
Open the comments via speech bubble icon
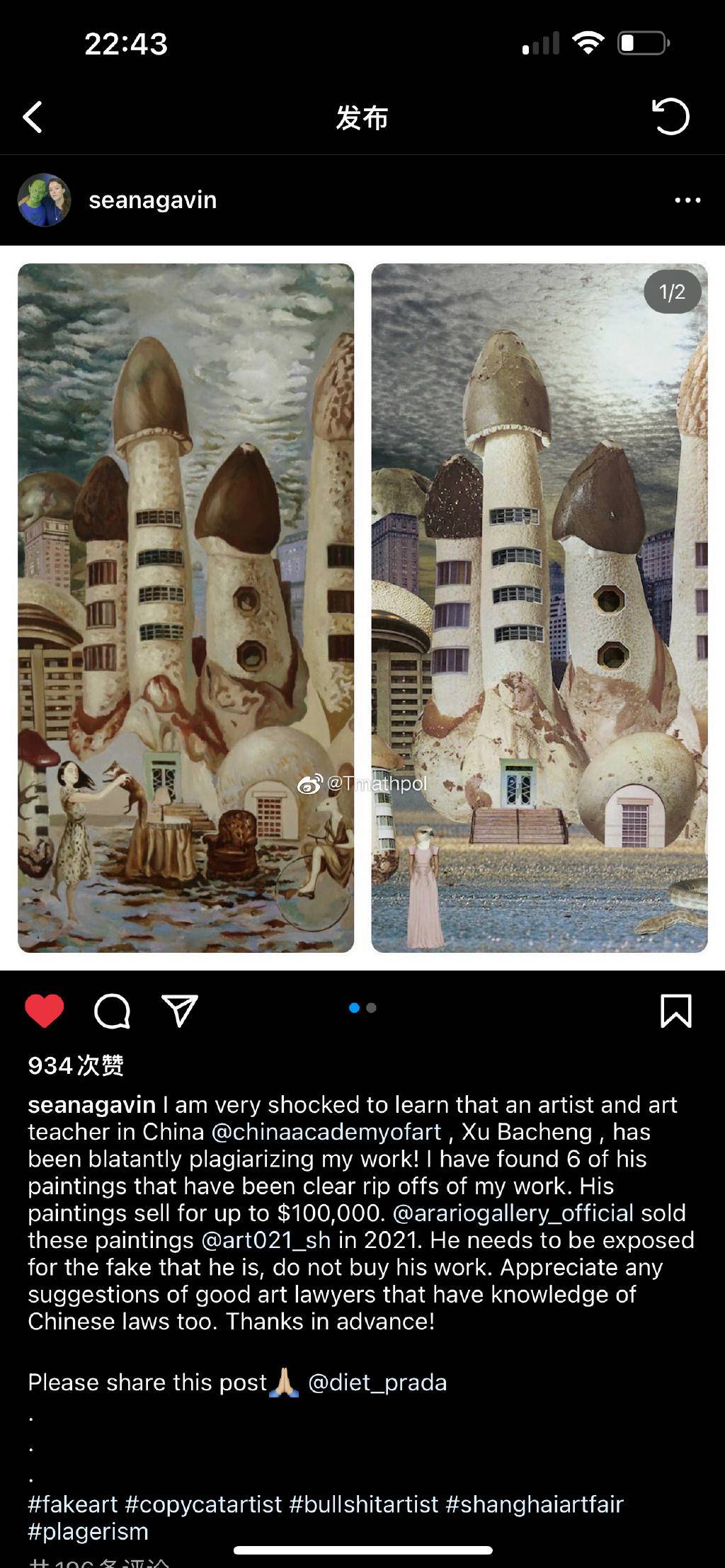112,1011
